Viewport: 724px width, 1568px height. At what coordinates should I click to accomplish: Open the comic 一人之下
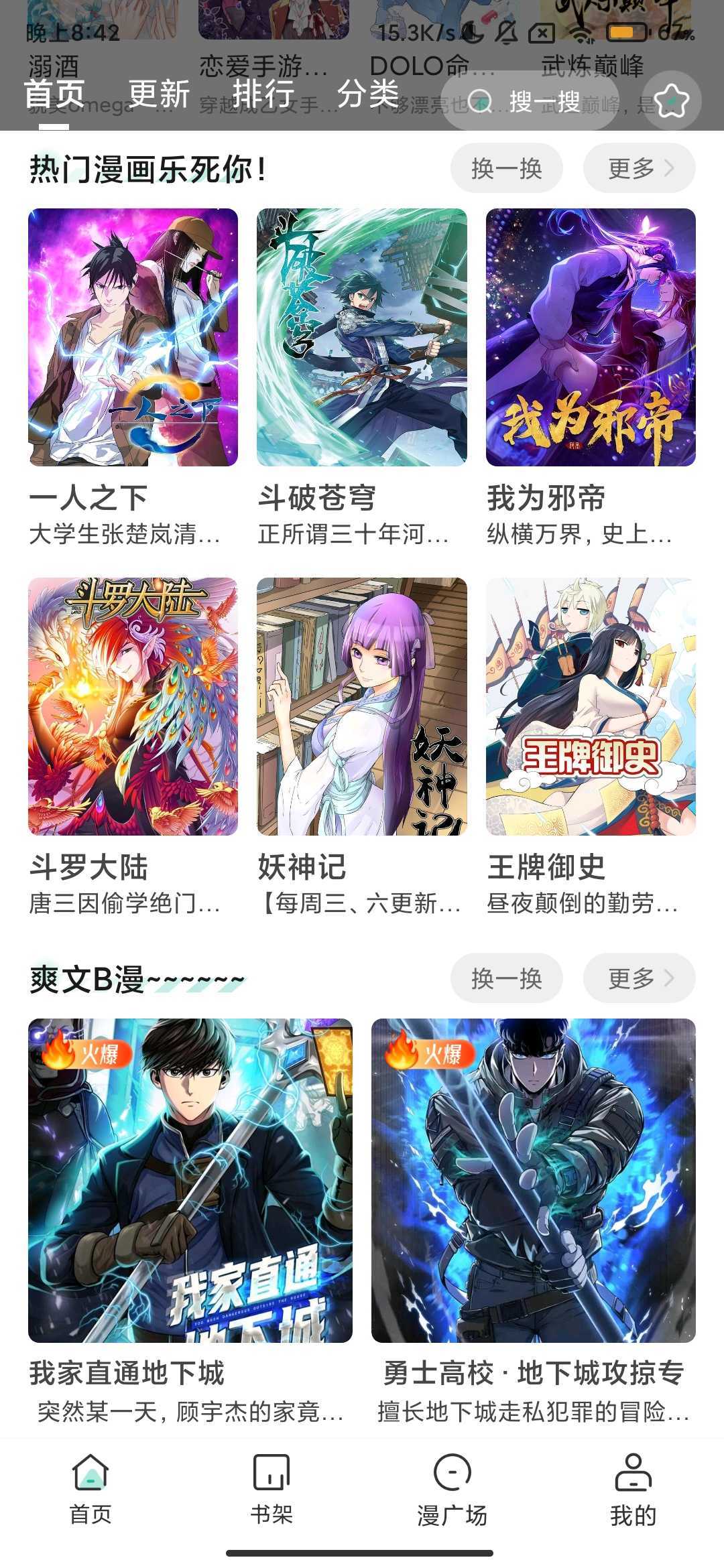click(133, 337)
